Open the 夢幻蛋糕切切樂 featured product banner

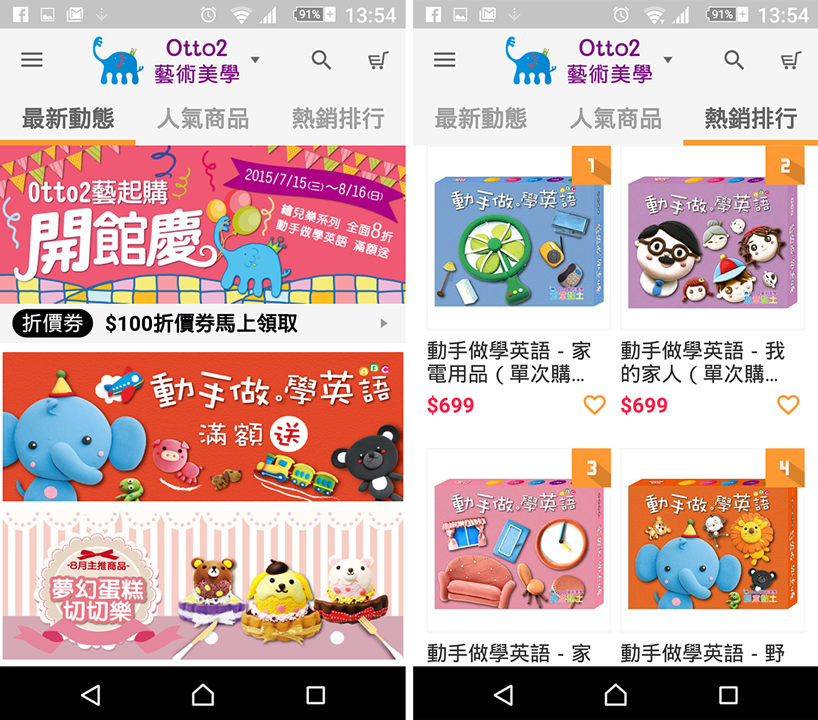(203, 583)
